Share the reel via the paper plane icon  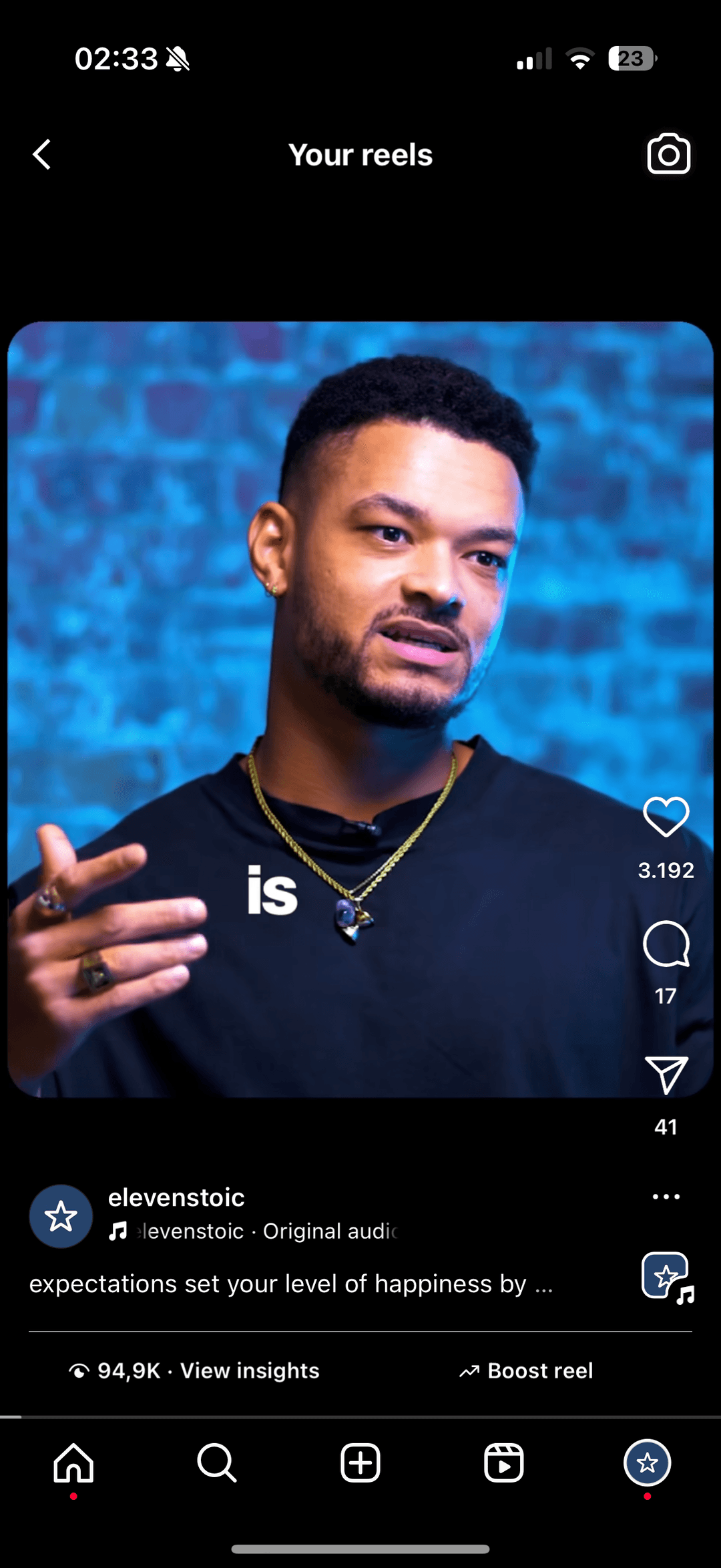point(666,1074)
